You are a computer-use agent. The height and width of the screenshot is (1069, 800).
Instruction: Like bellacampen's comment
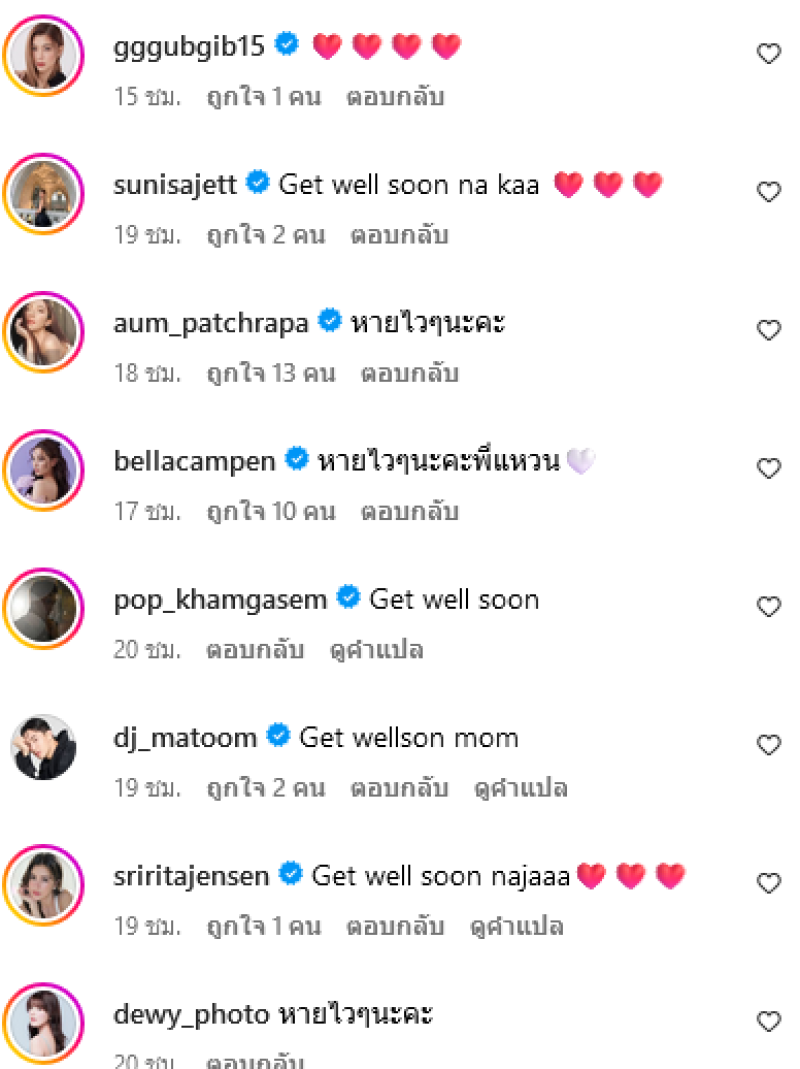tap(768, 468)
